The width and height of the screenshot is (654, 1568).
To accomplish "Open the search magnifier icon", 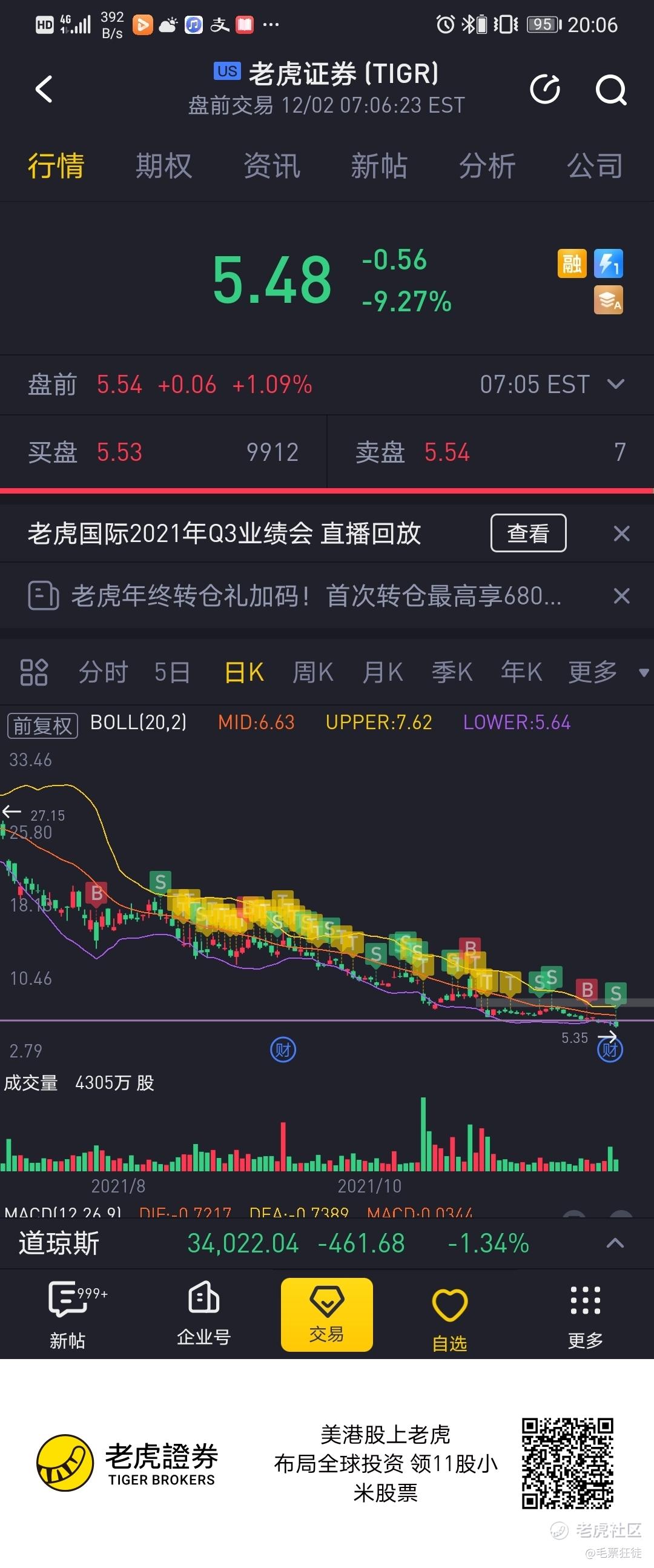I will tap(610, 90).
